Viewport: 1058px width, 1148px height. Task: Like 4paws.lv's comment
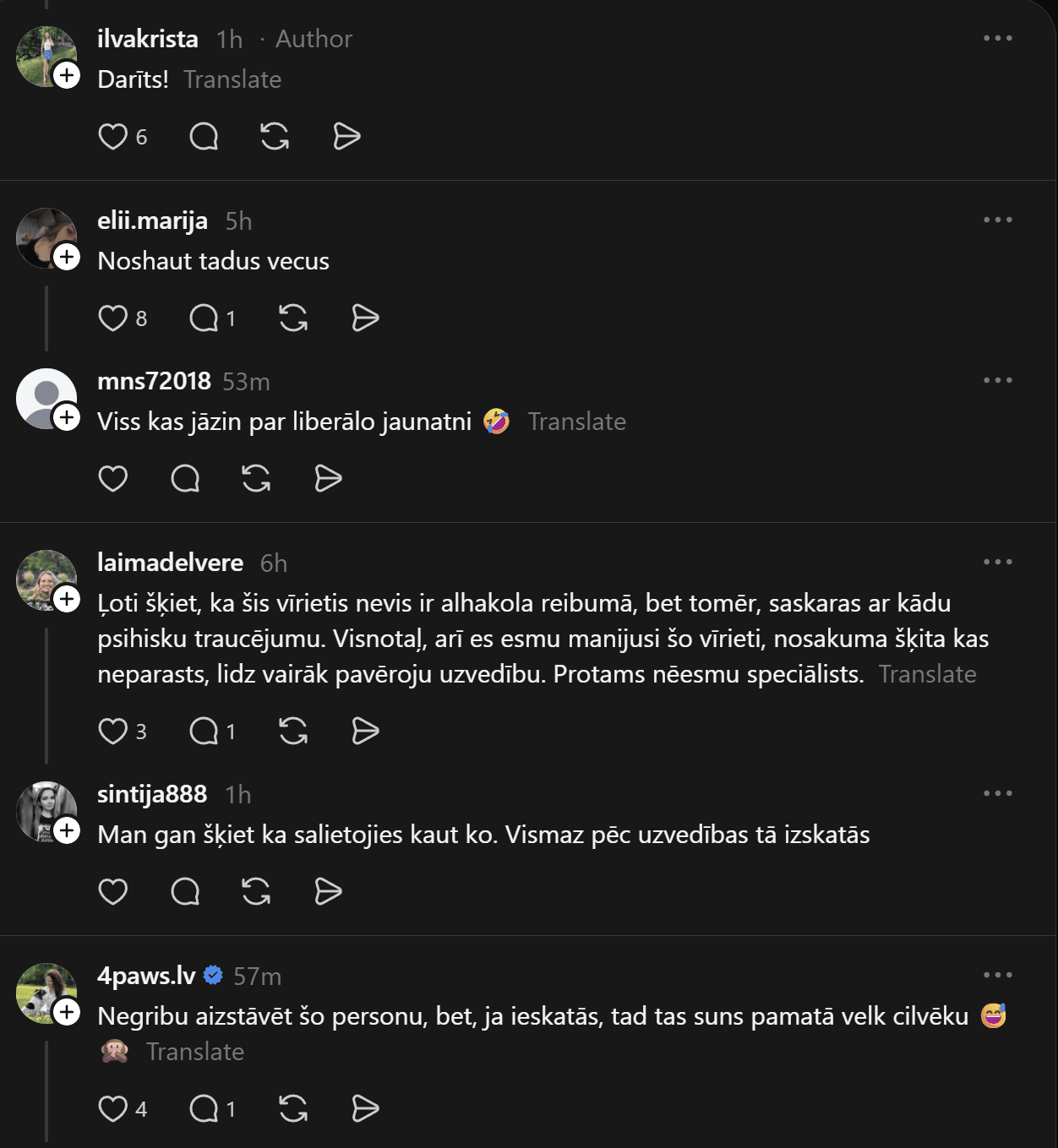pyautogui.click(x=113, y=1109)
